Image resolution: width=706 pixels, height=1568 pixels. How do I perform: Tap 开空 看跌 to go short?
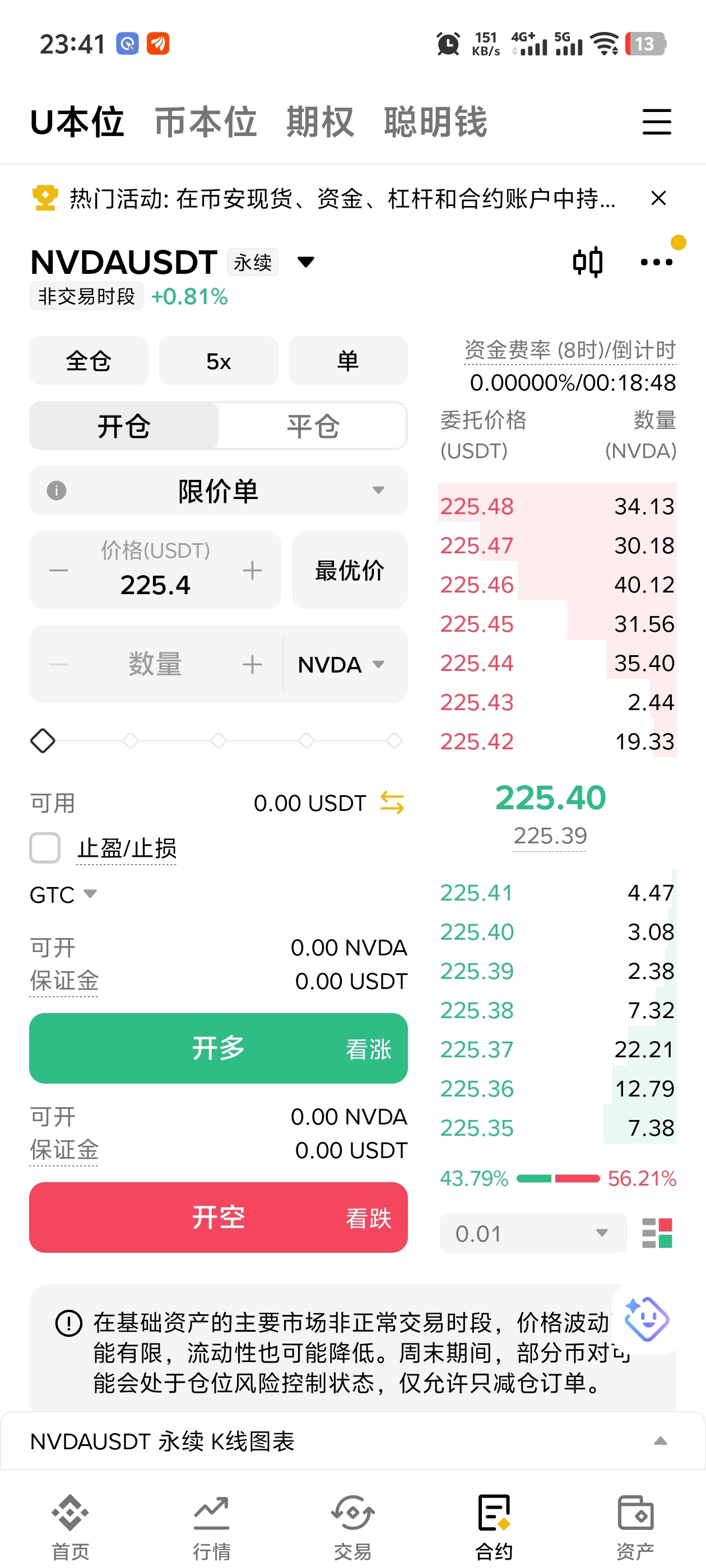tap(218, 1217)
